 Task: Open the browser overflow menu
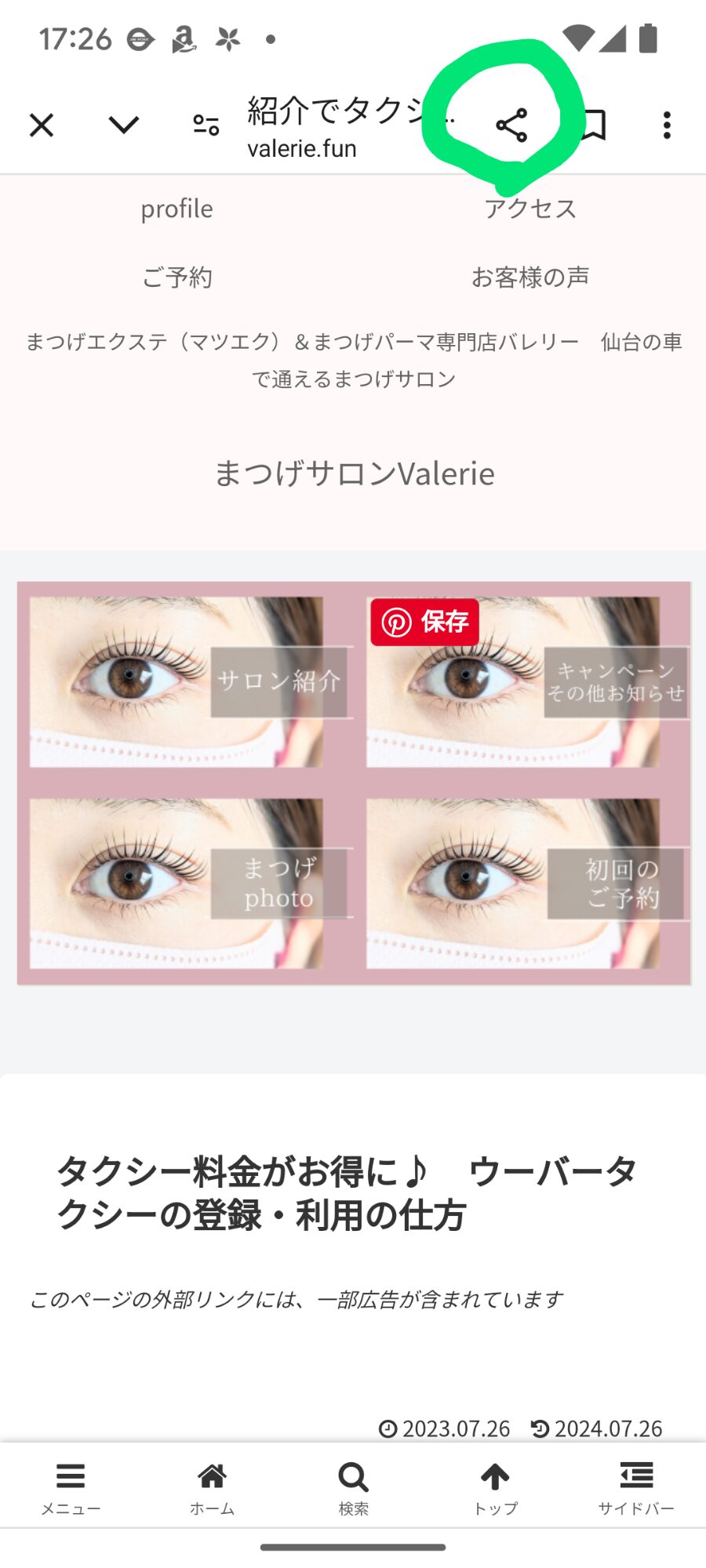coord(667,125)
